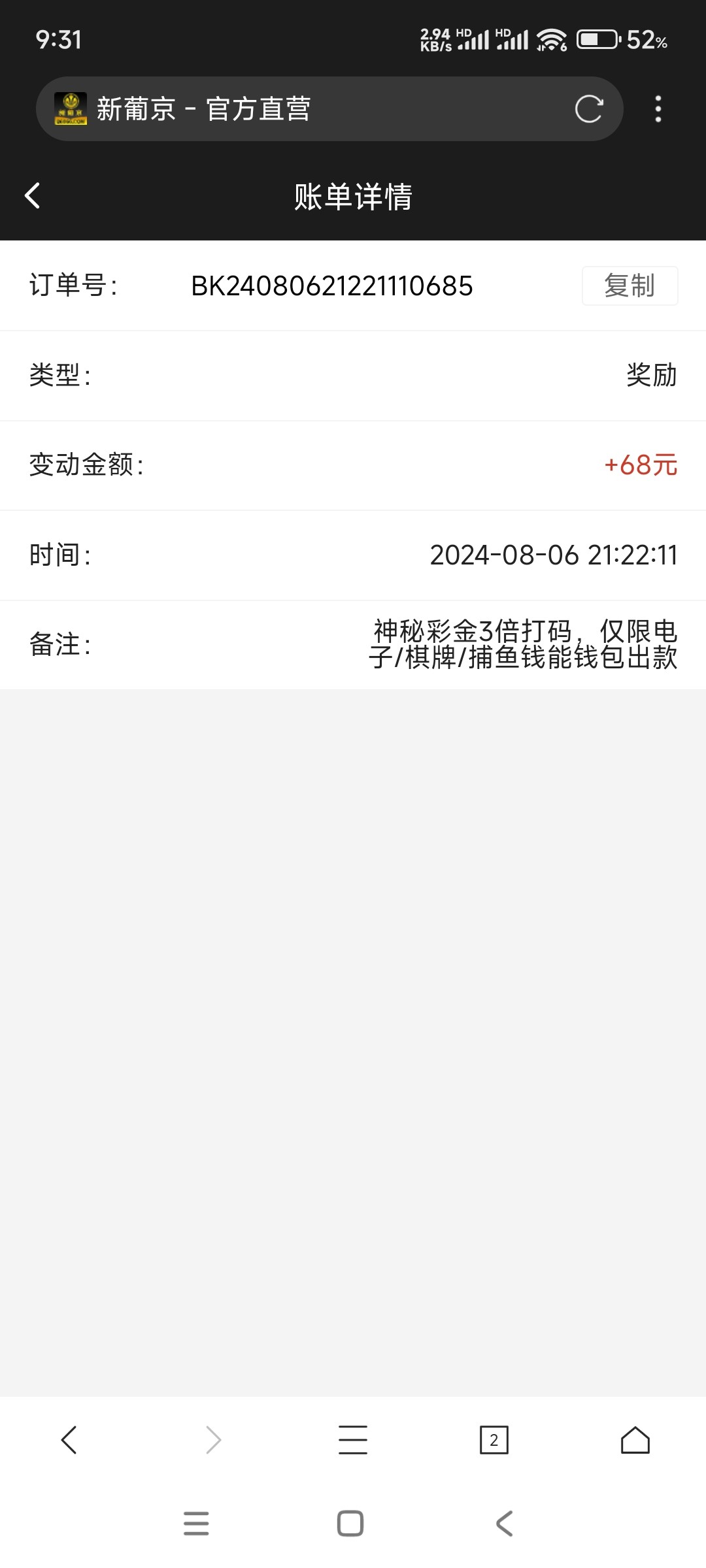706x1568 pixels.
Task: Copy the order number with 复制
Action: tap(630, 286)
